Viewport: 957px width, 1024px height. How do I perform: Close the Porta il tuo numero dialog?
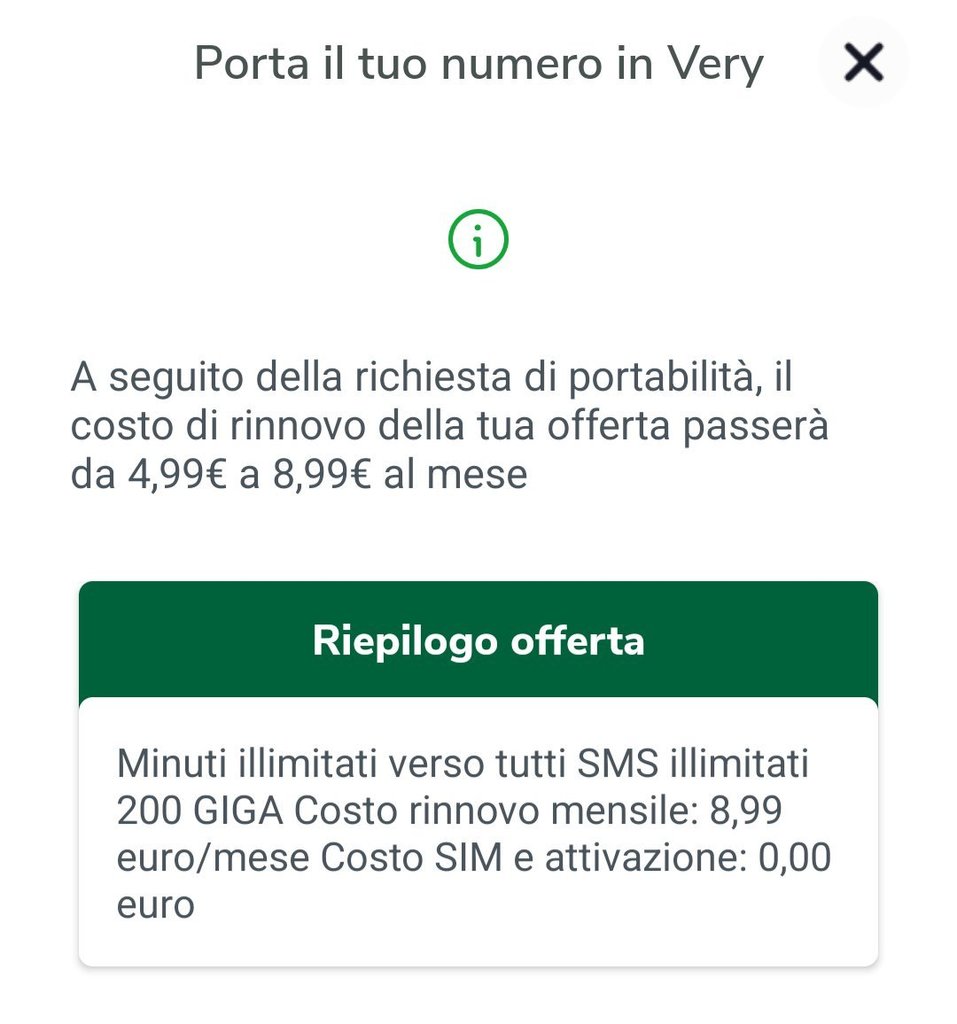point(863,64)
